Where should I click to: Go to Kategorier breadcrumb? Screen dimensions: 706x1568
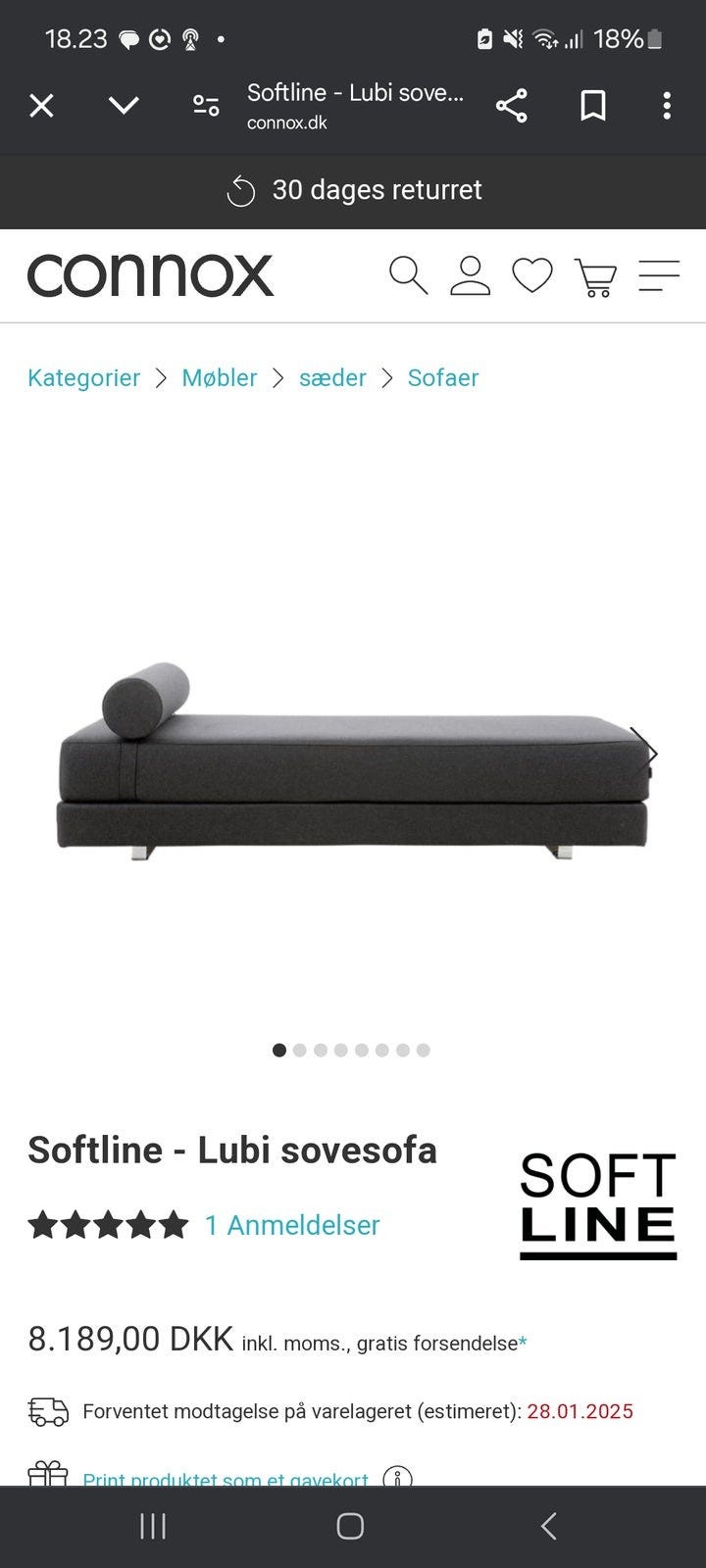[83, 378]
